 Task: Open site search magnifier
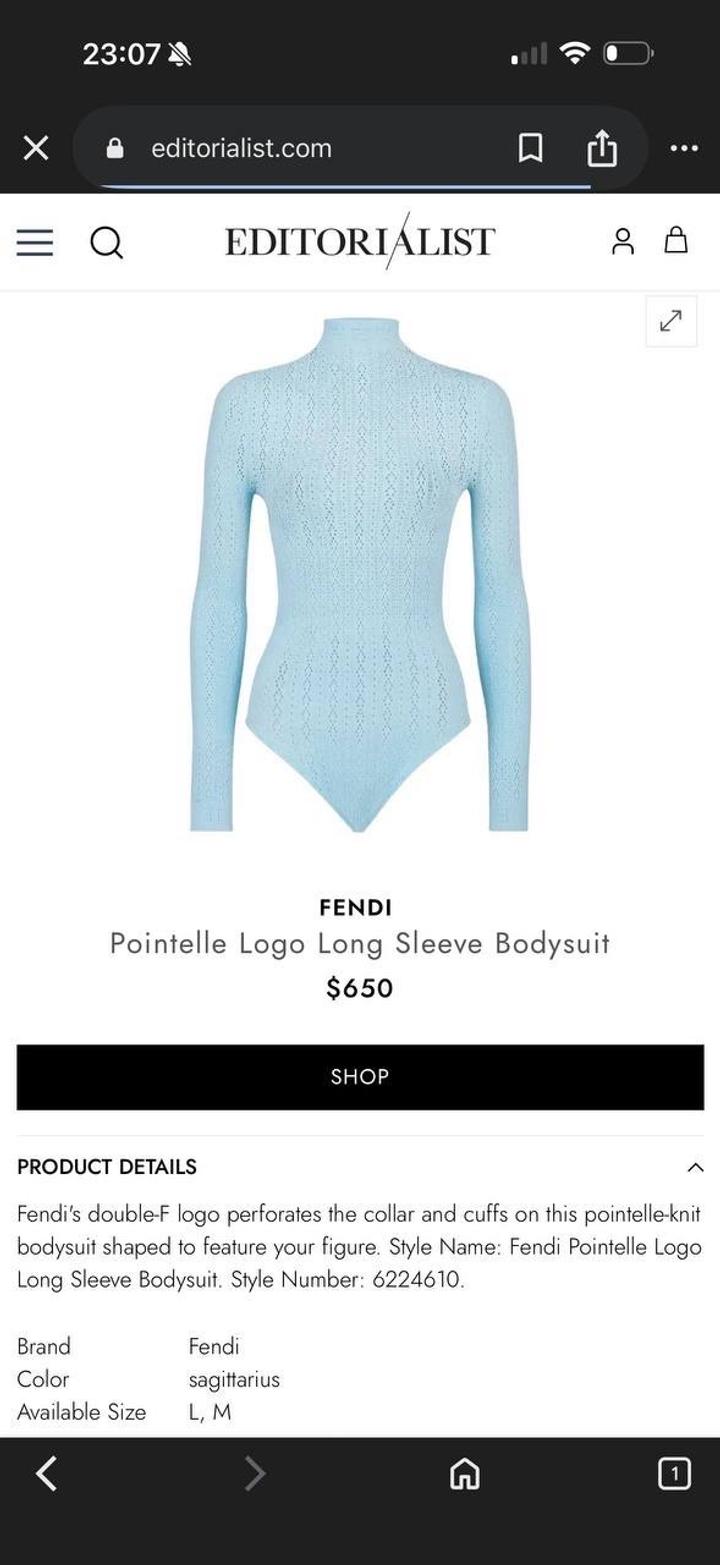point(106,242)
